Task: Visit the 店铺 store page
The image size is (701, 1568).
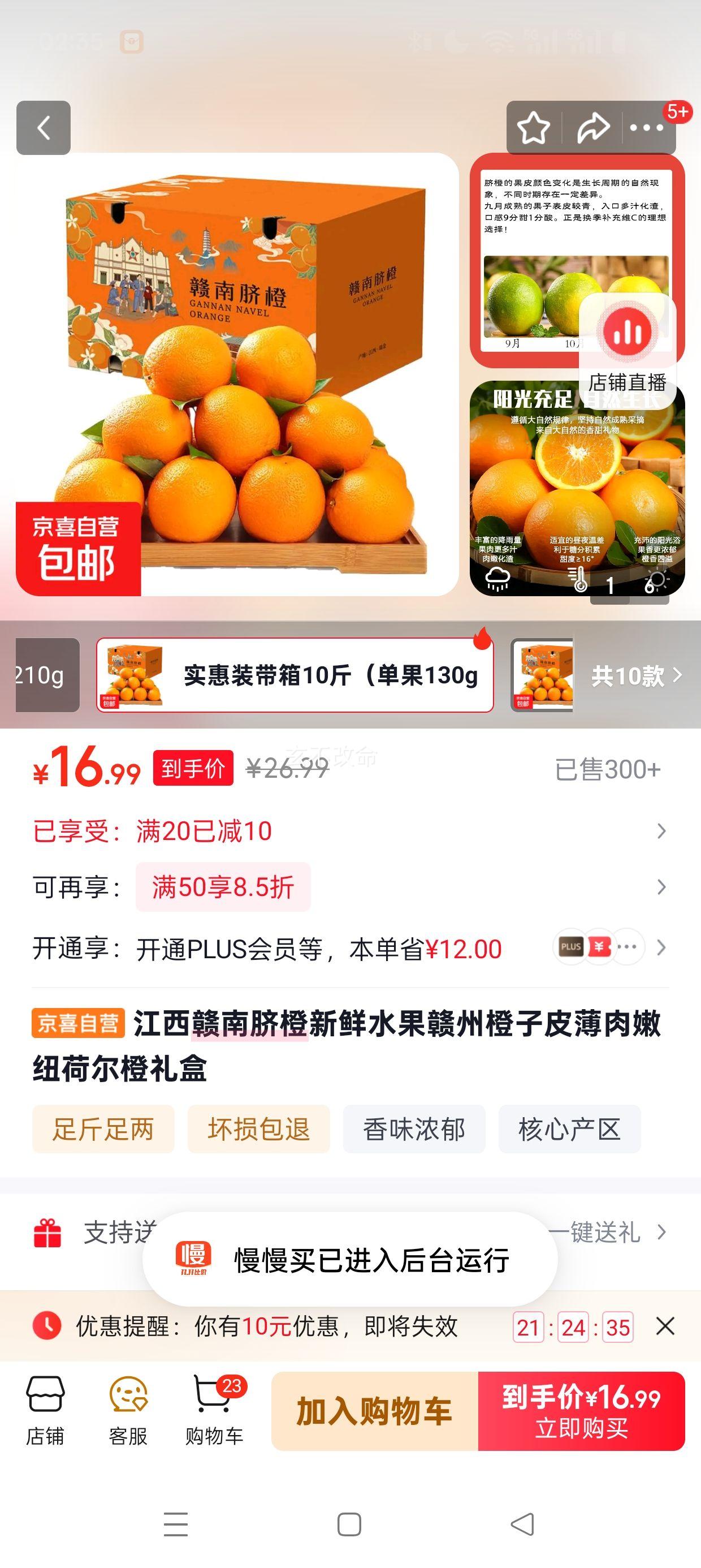Action: [45, 1410]
